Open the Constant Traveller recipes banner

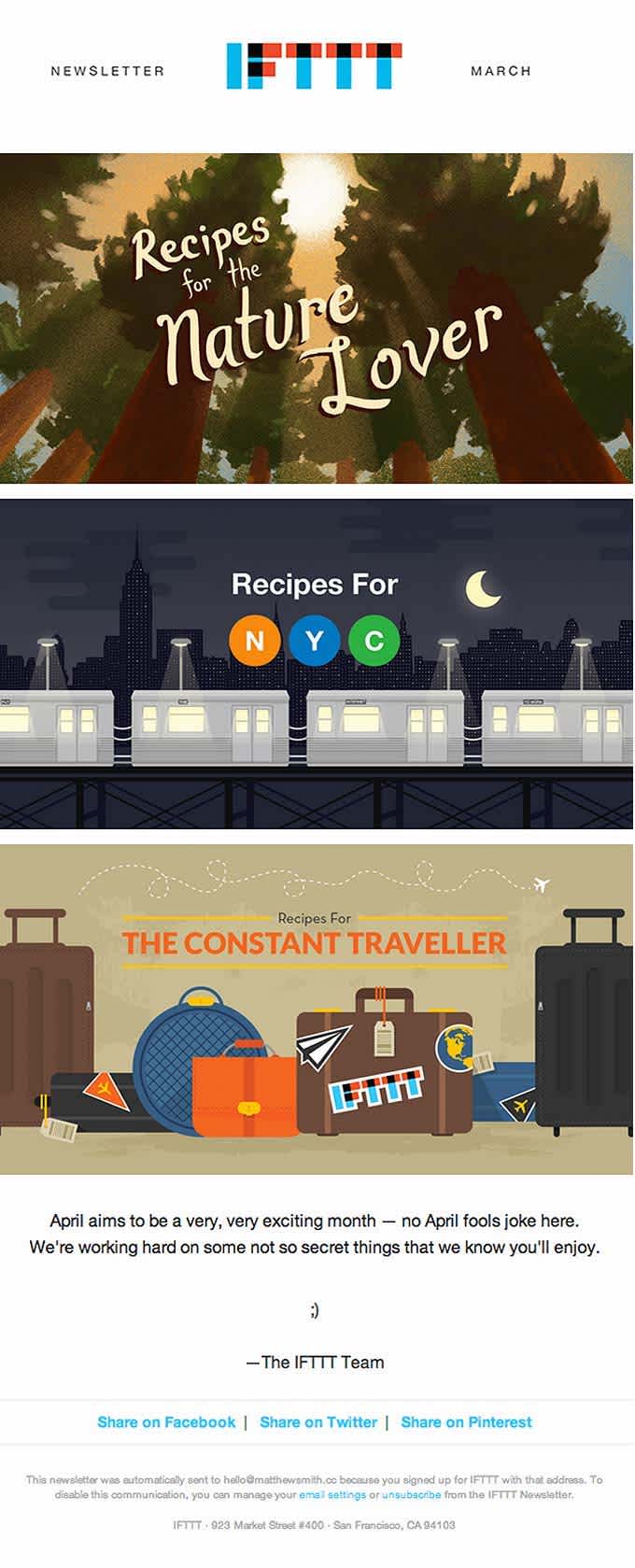(317, 1009)
